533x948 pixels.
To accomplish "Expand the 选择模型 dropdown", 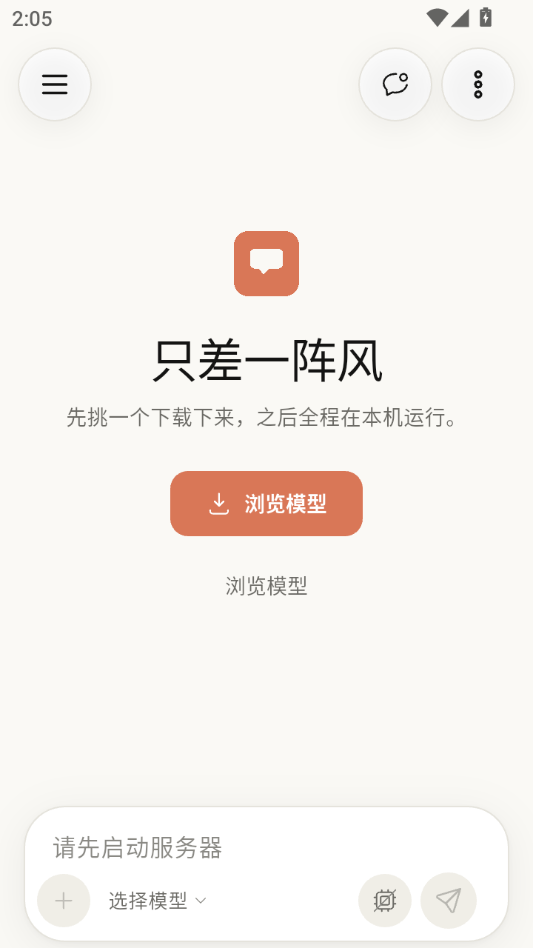I will [x=157, y=901].
